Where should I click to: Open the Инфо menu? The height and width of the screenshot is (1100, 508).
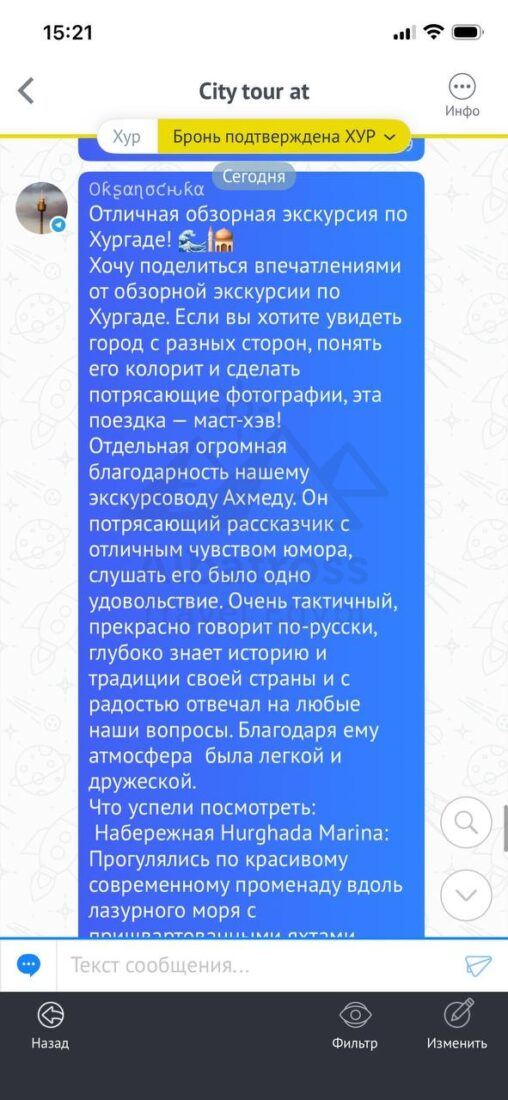click(462, 95)
